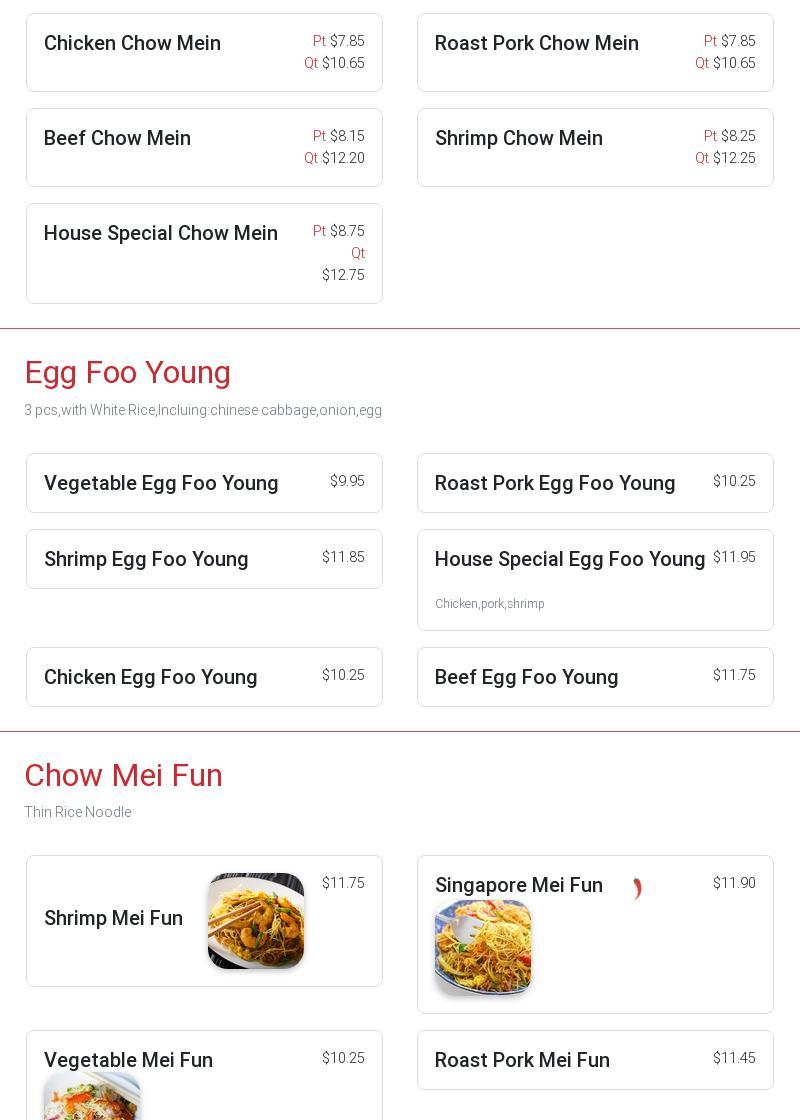Select Vegetable Egg Foo Young
Image resolution: width=800 pixels, height=1120 pixels.
point(204,483)
